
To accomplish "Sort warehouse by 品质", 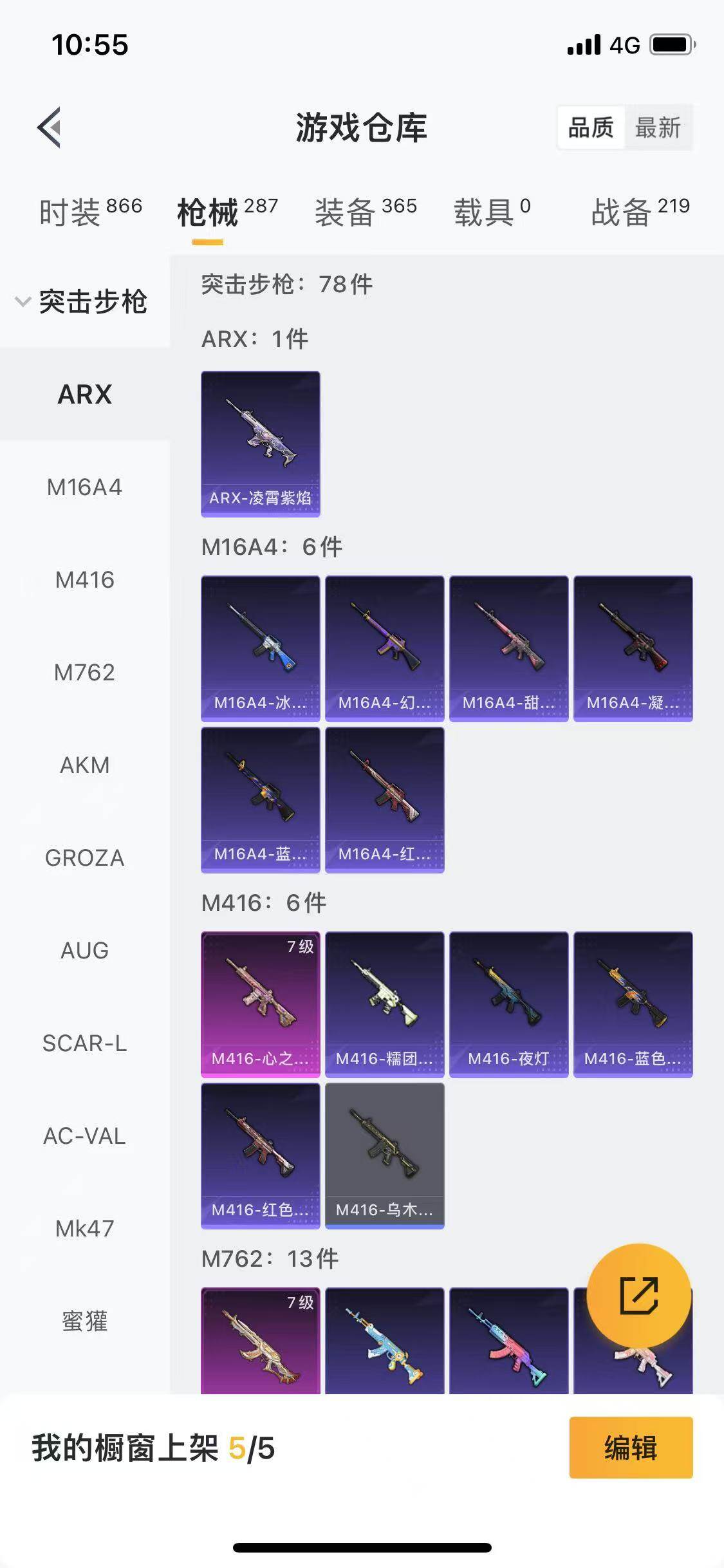I will click(x=591, y=127).
